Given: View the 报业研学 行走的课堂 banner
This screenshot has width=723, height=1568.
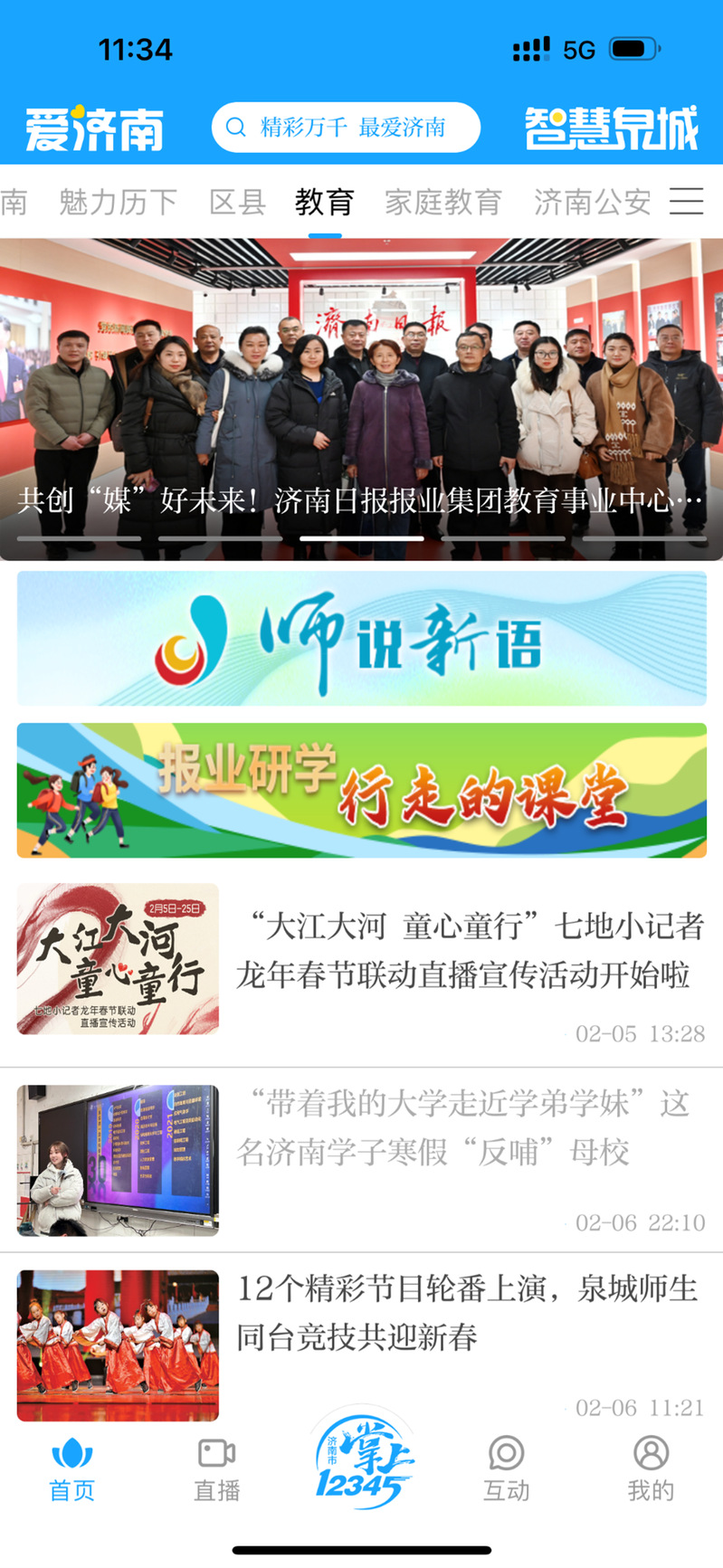Looking at the screenshot, I should [x=361, y=790].
